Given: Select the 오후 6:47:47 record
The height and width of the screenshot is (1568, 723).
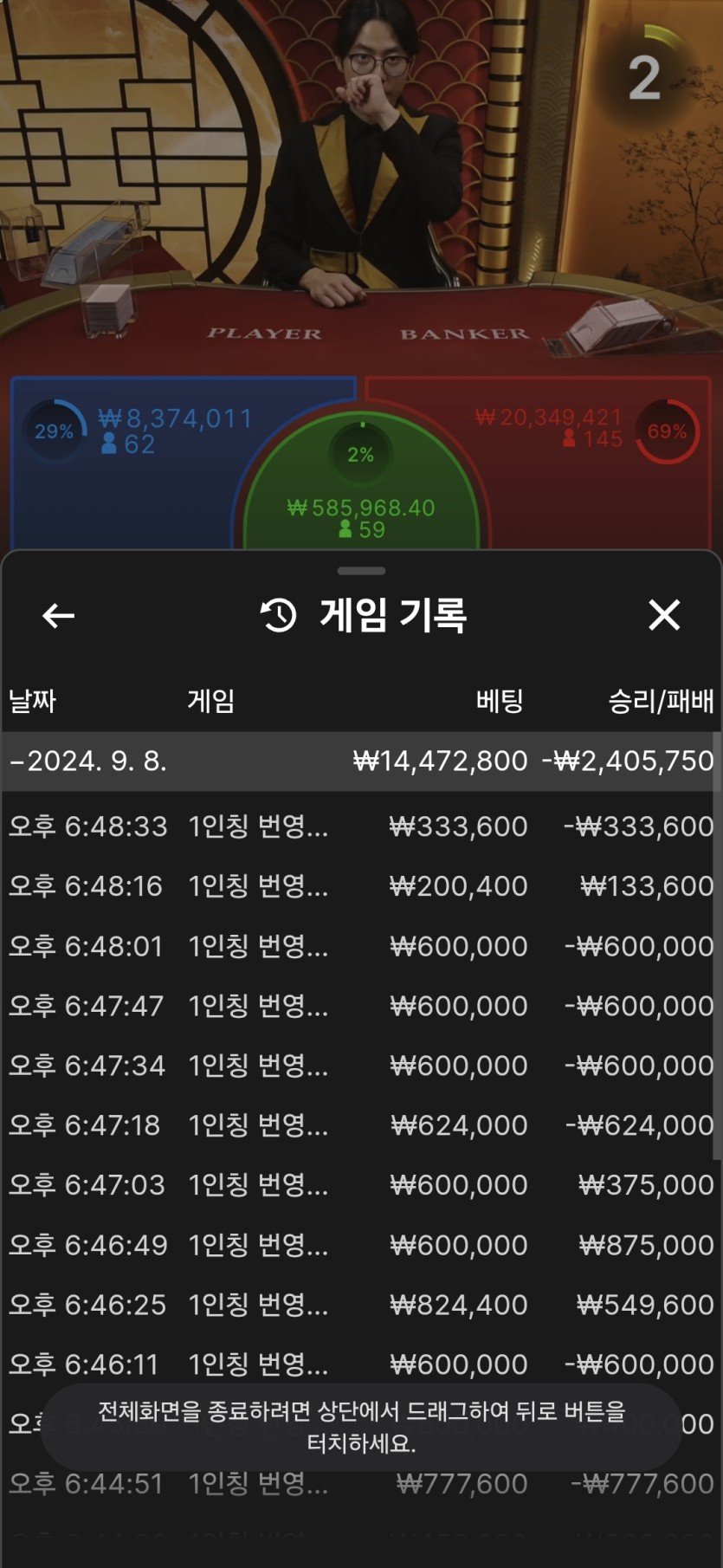Looking at the screenshot, I should click(361, 1006).
